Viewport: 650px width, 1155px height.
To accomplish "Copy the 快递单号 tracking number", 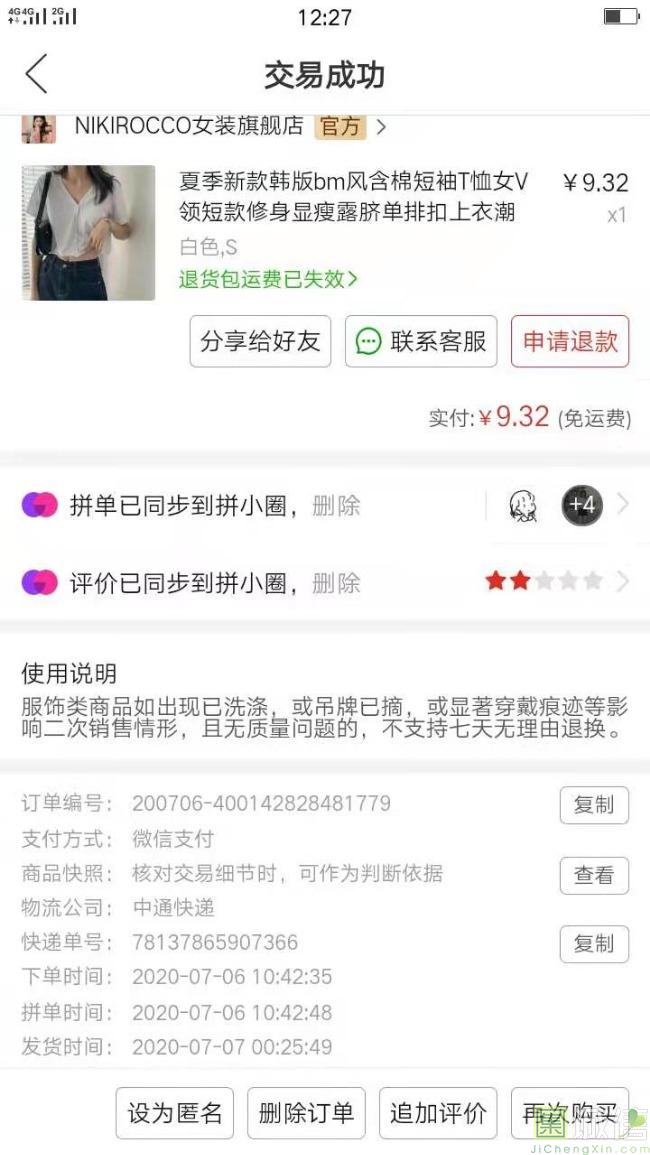I will [594, 944].
